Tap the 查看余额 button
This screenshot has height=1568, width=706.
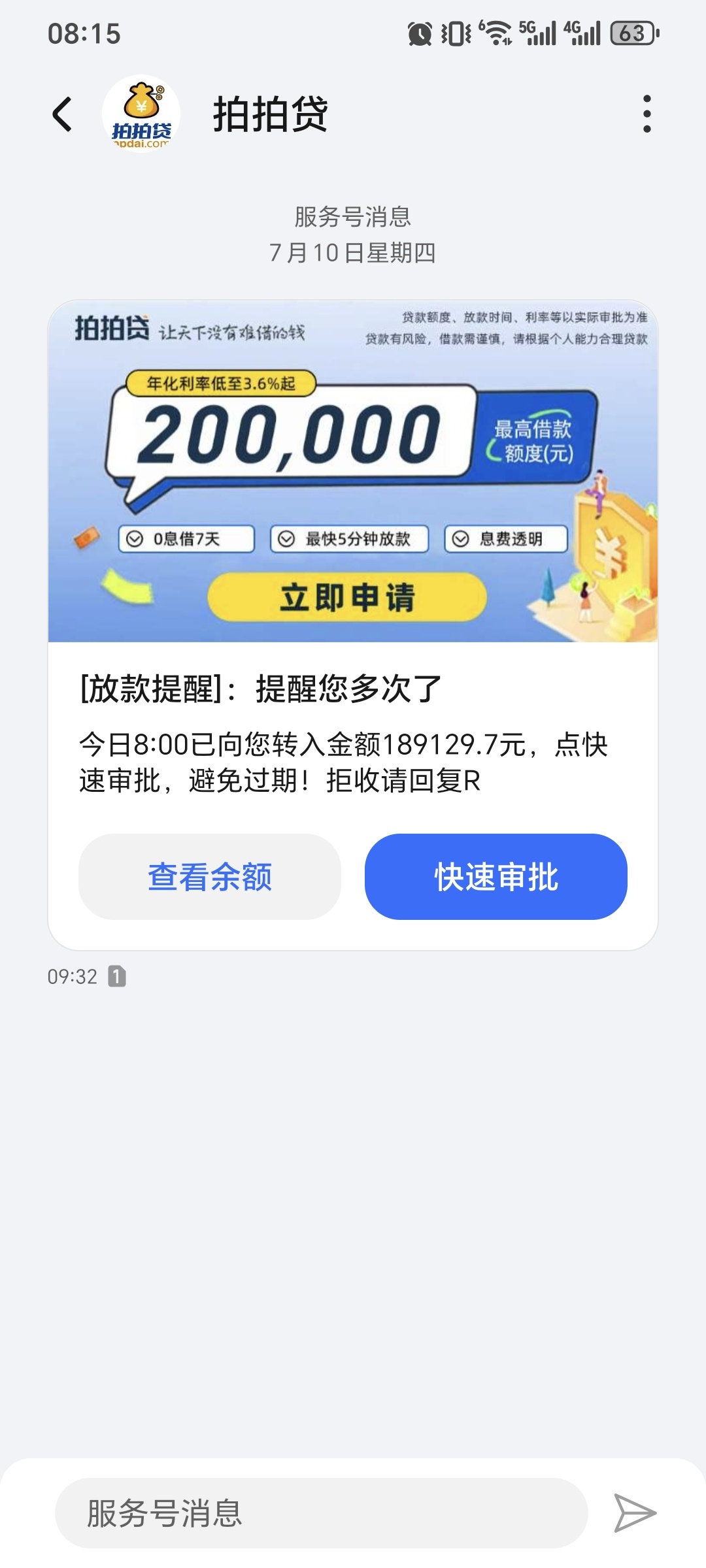pyautogui.click(x=210, y=877)
